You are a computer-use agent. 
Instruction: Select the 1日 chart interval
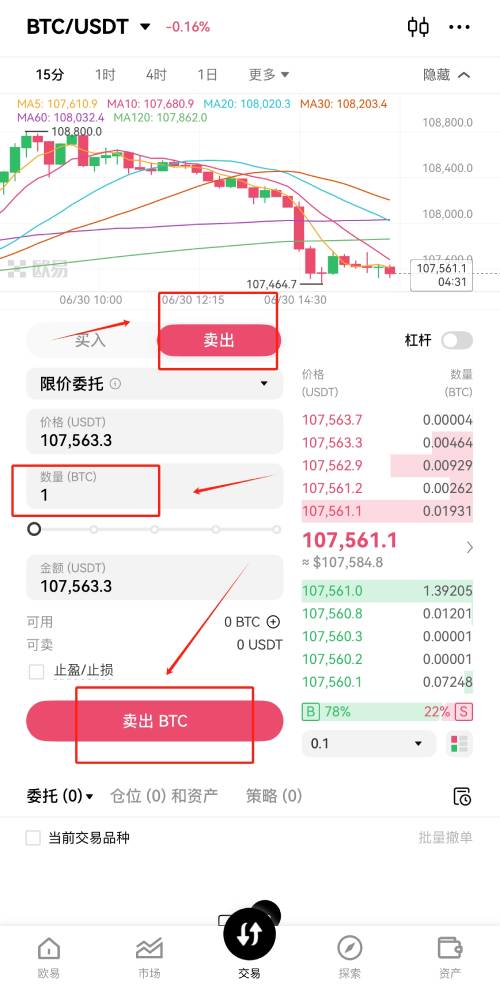coord(207,75)
